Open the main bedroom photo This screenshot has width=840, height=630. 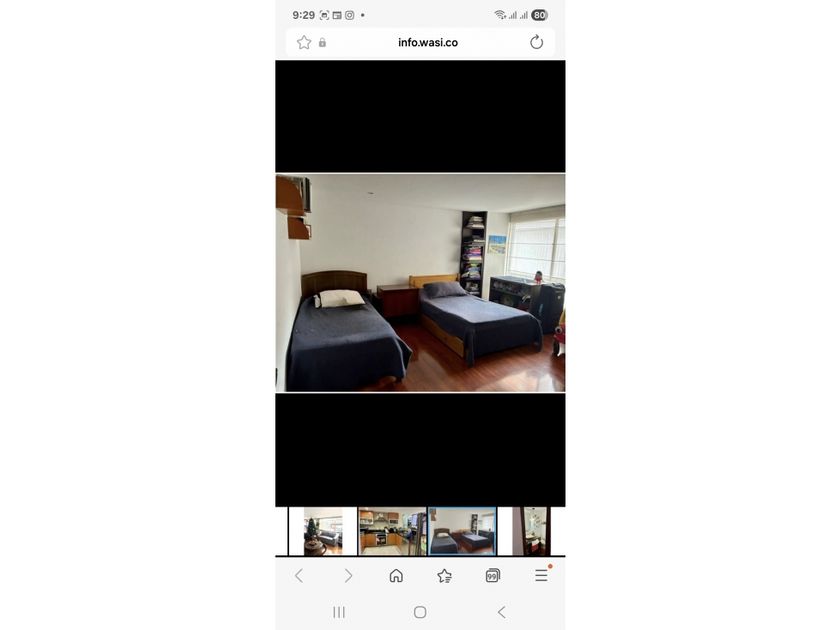420,283
